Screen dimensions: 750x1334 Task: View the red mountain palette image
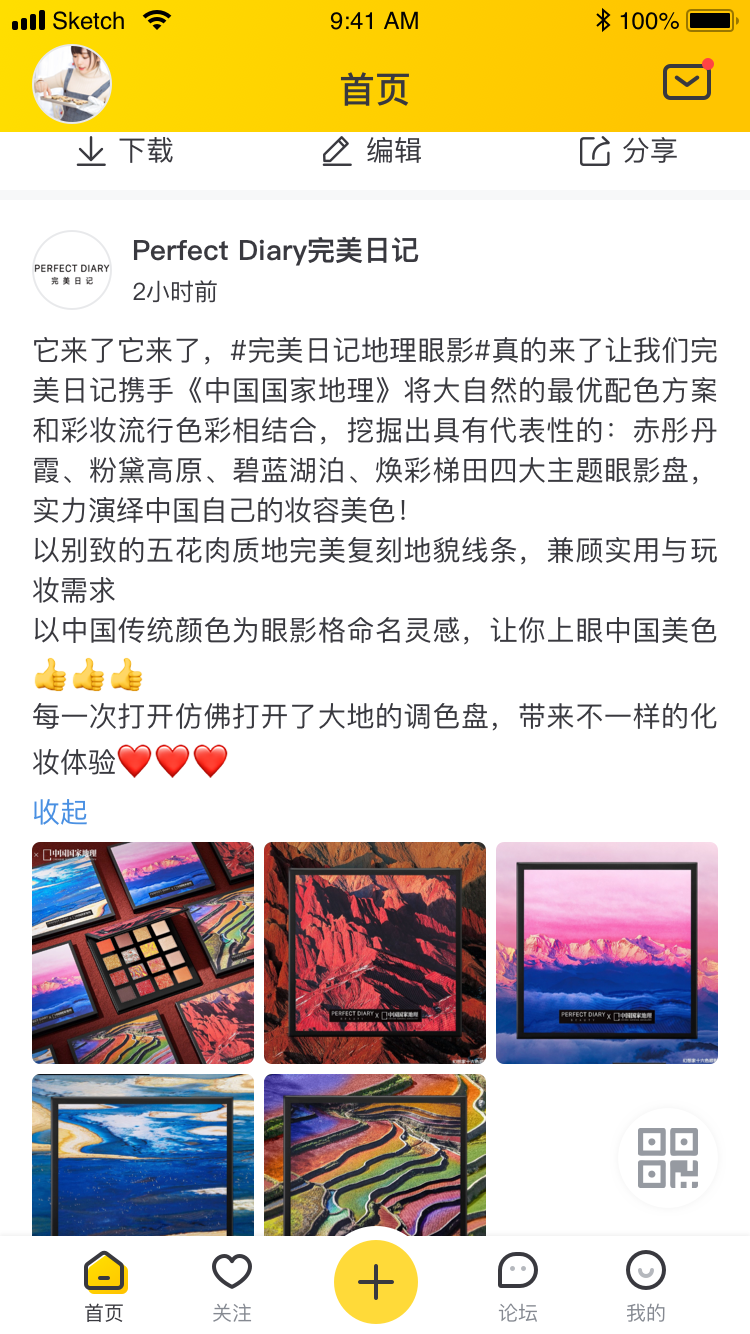pyautogui.click(x=375, y=952)
